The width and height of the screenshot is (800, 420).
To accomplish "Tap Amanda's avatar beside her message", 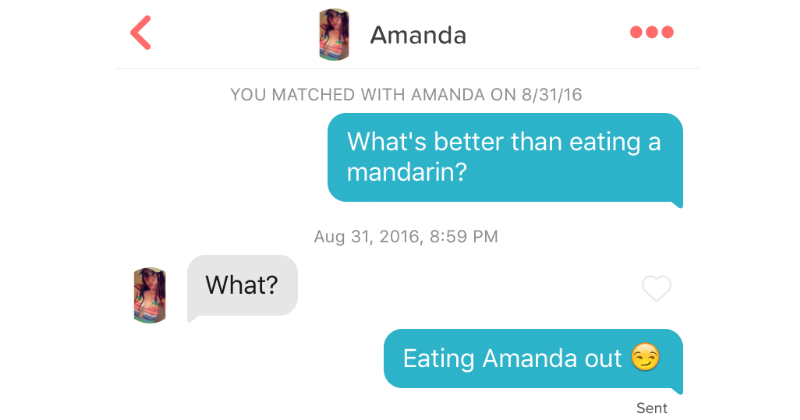I will coord(149,295).
